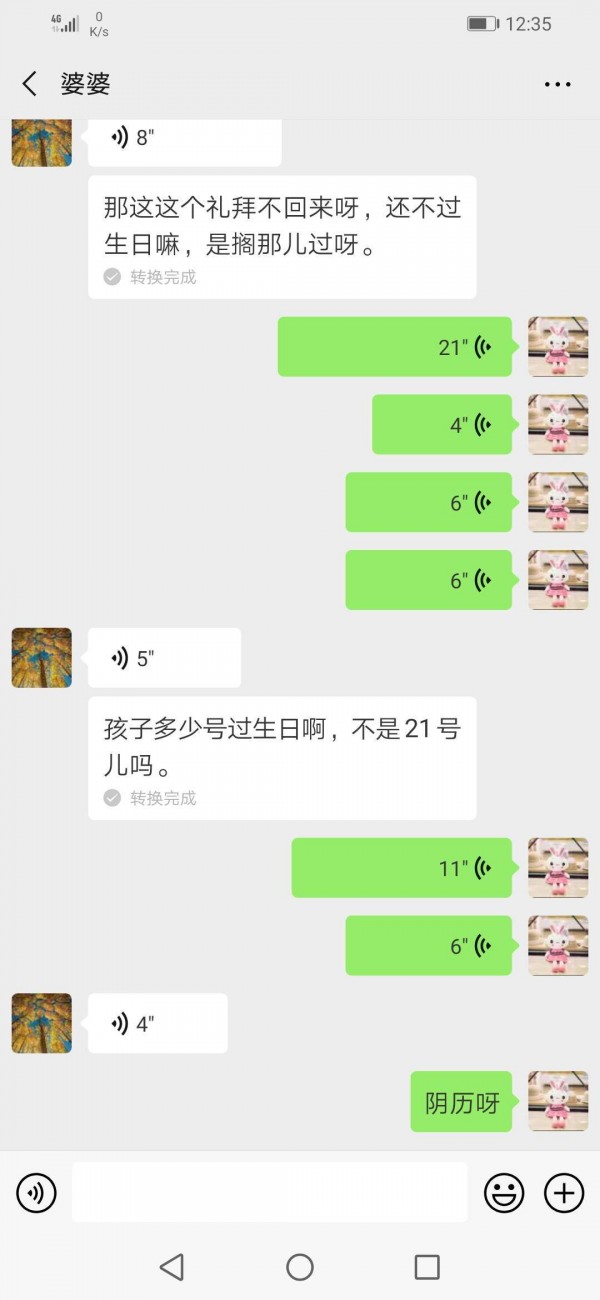Image resolution: width=600 pixels, height=1300 pixels.
Task: Play the 11-second sent voice message
Action: [x=402, y=868]
